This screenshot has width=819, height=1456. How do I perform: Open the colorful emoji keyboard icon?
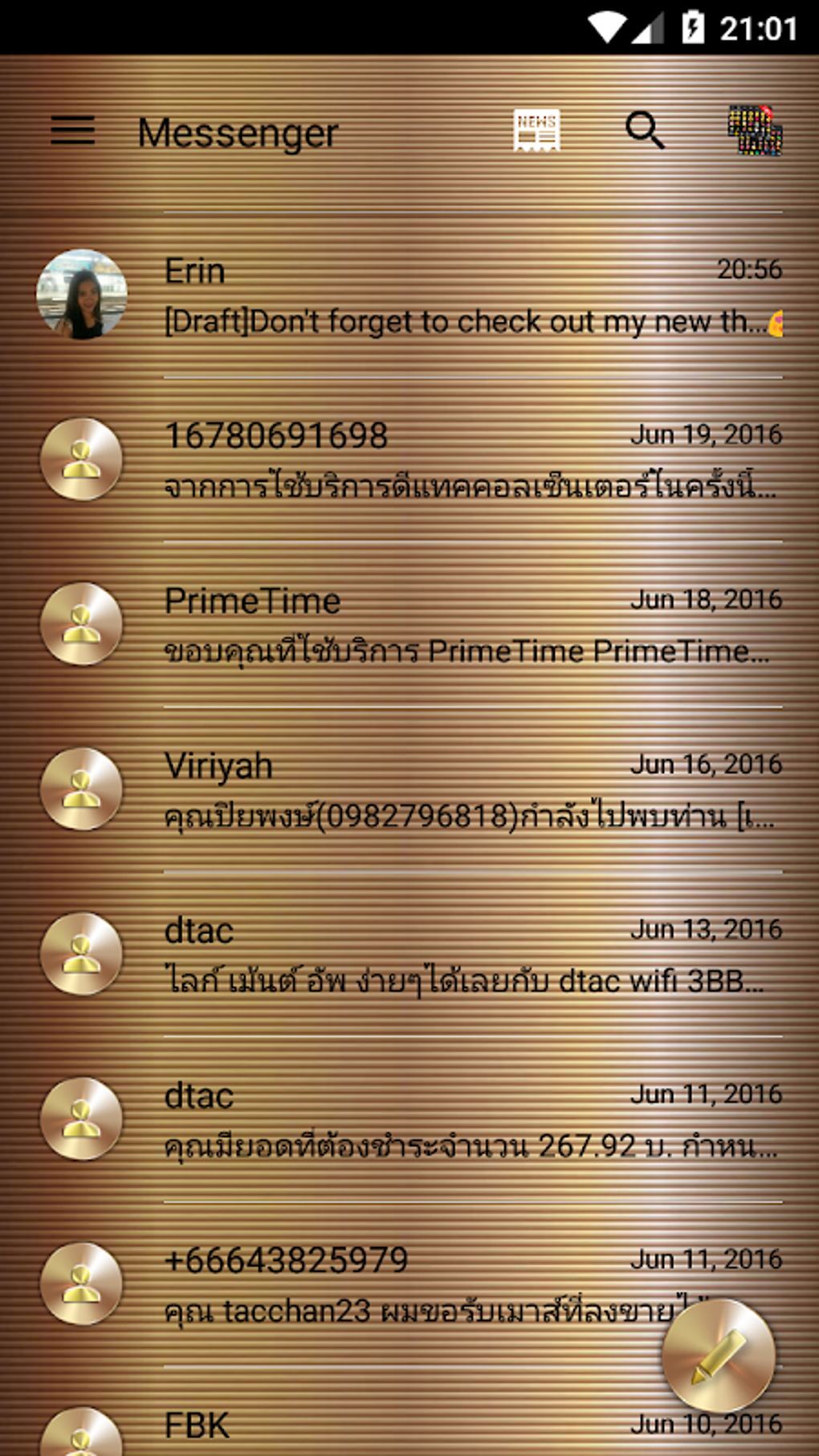tap(755, 130)
